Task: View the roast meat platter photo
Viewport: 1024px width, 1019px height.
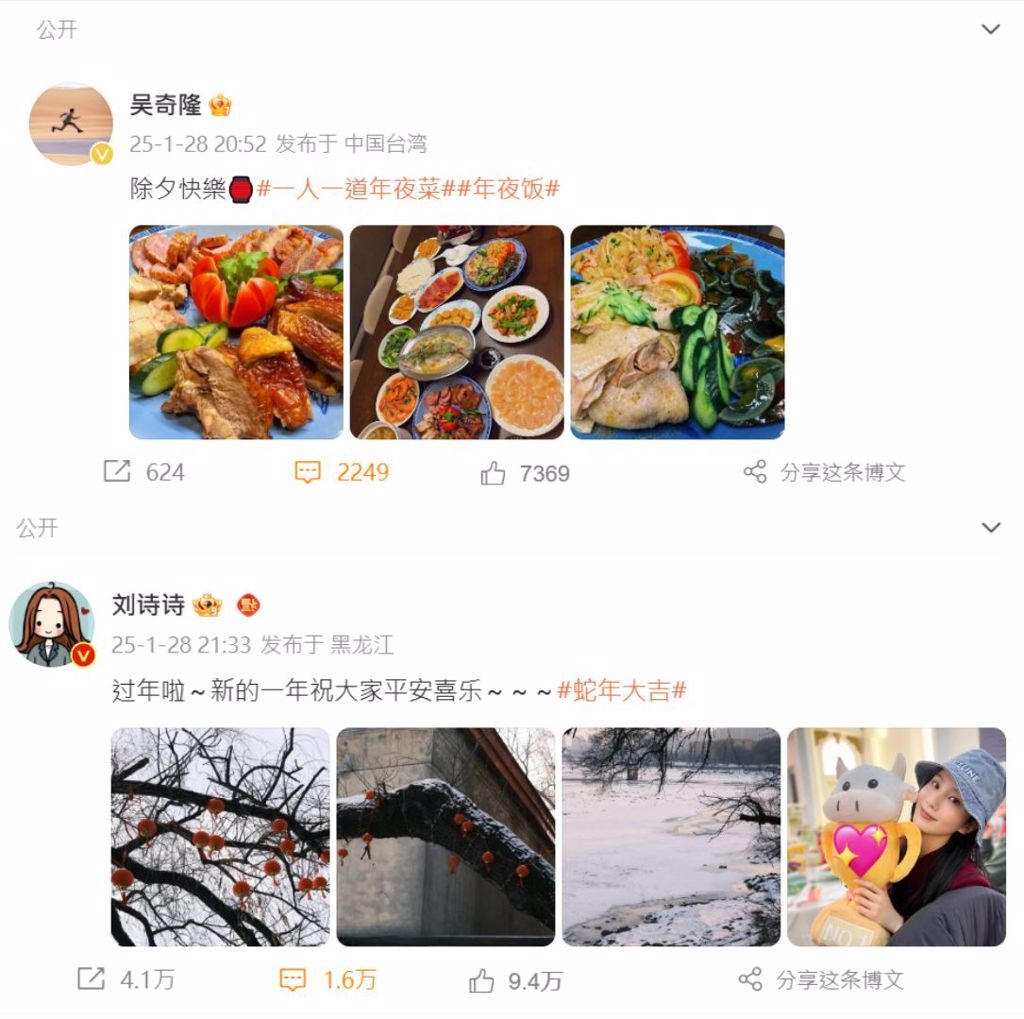Action: (236, 332)
